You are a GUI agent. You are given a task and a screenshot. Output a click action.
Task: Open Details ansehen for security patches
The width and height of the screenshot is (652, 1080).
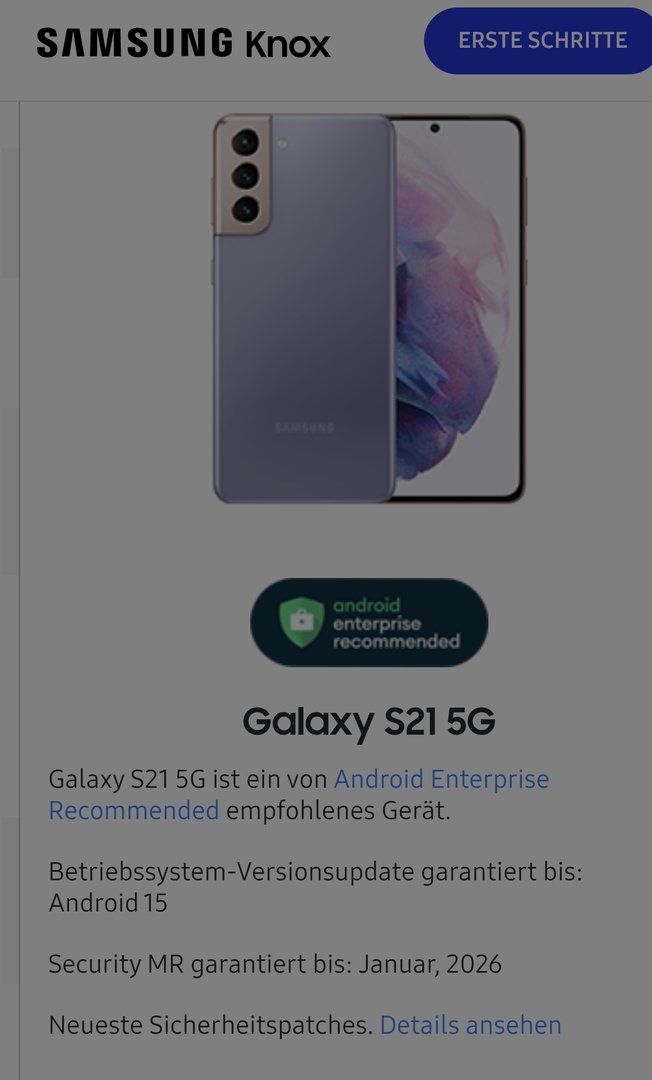pos(470,1025)
